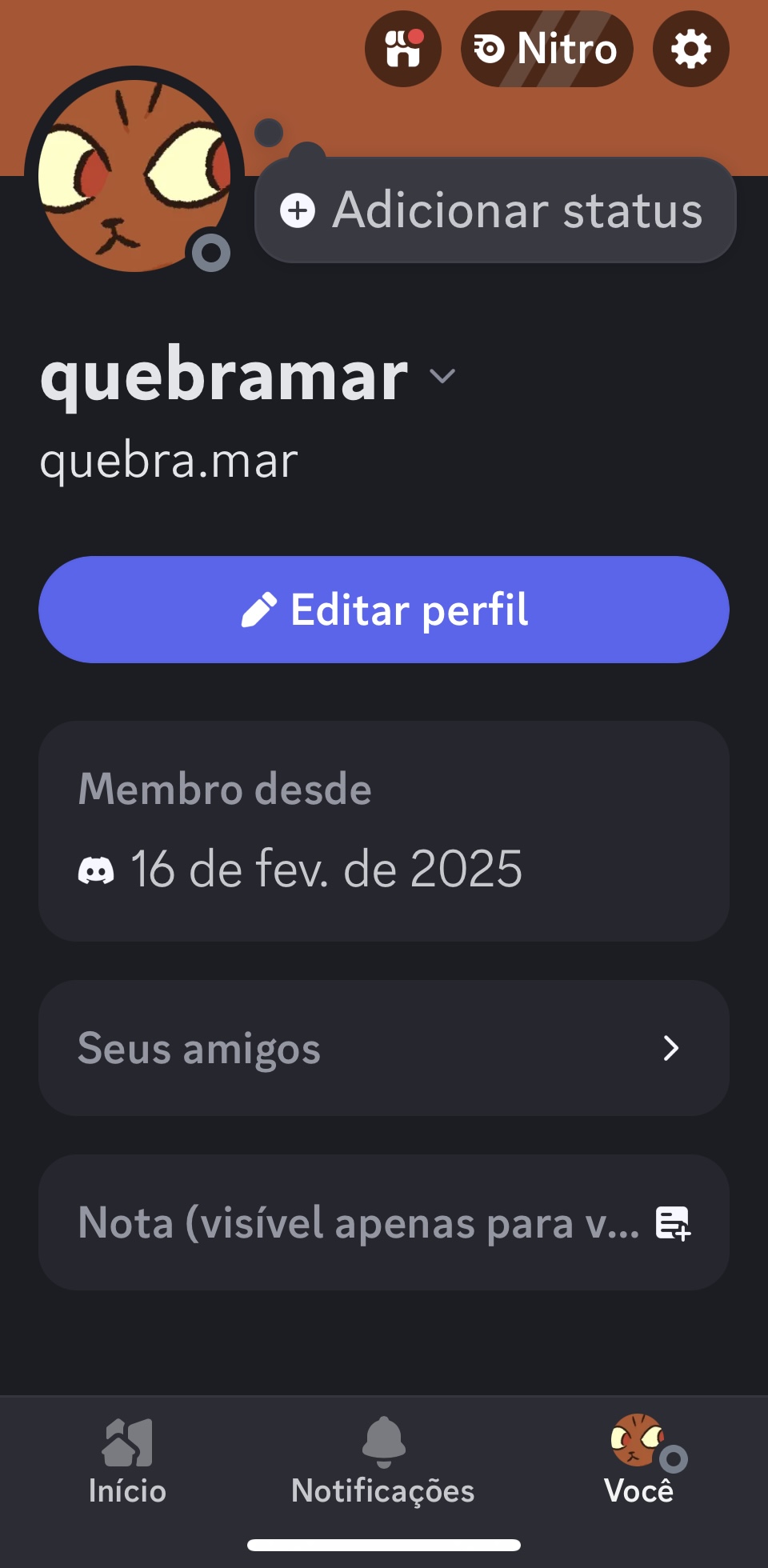Tap Adicionar status bubble

pos(495,210)
